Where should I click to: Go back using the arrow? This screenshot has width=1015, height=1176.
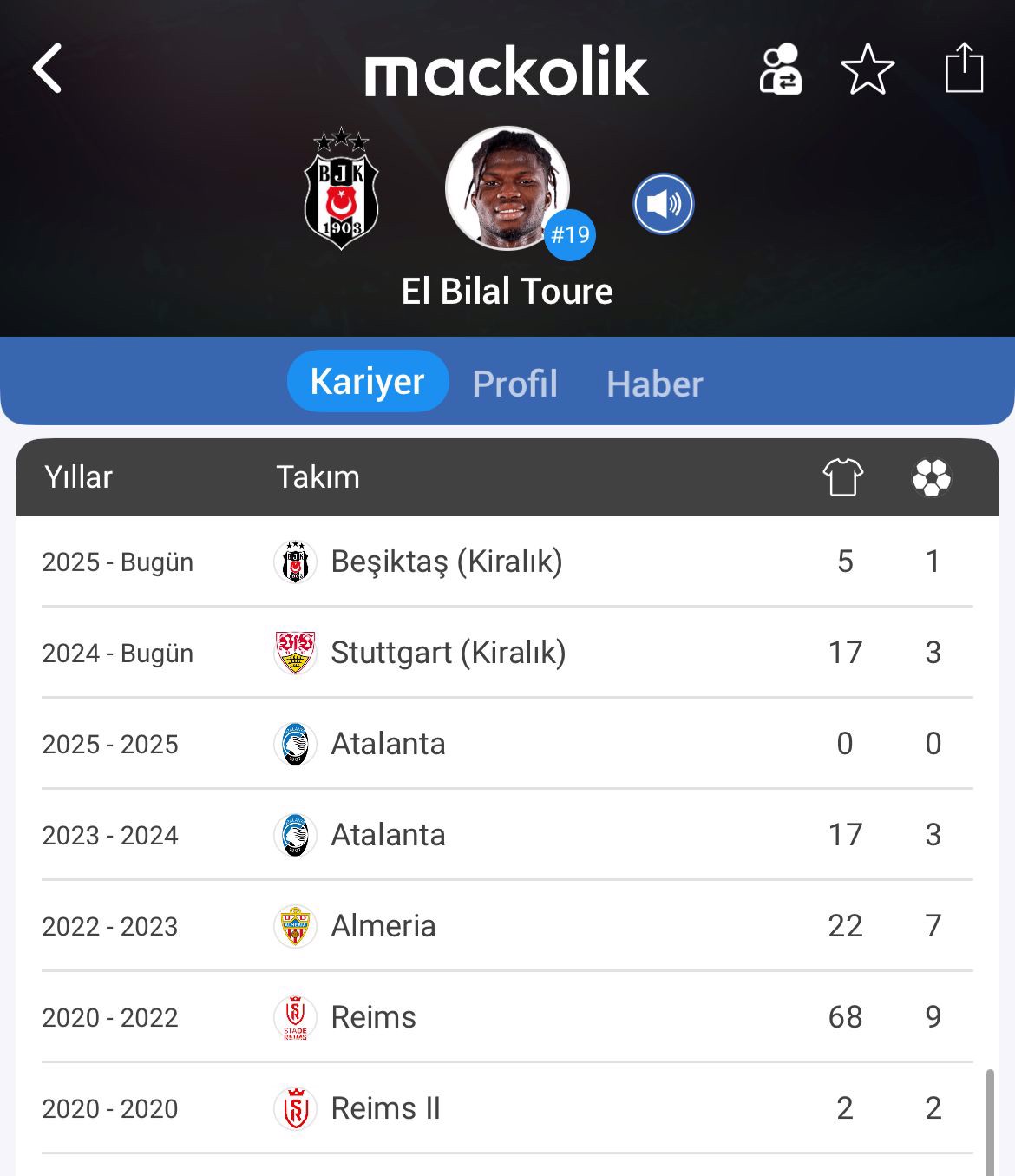(48, 69)
